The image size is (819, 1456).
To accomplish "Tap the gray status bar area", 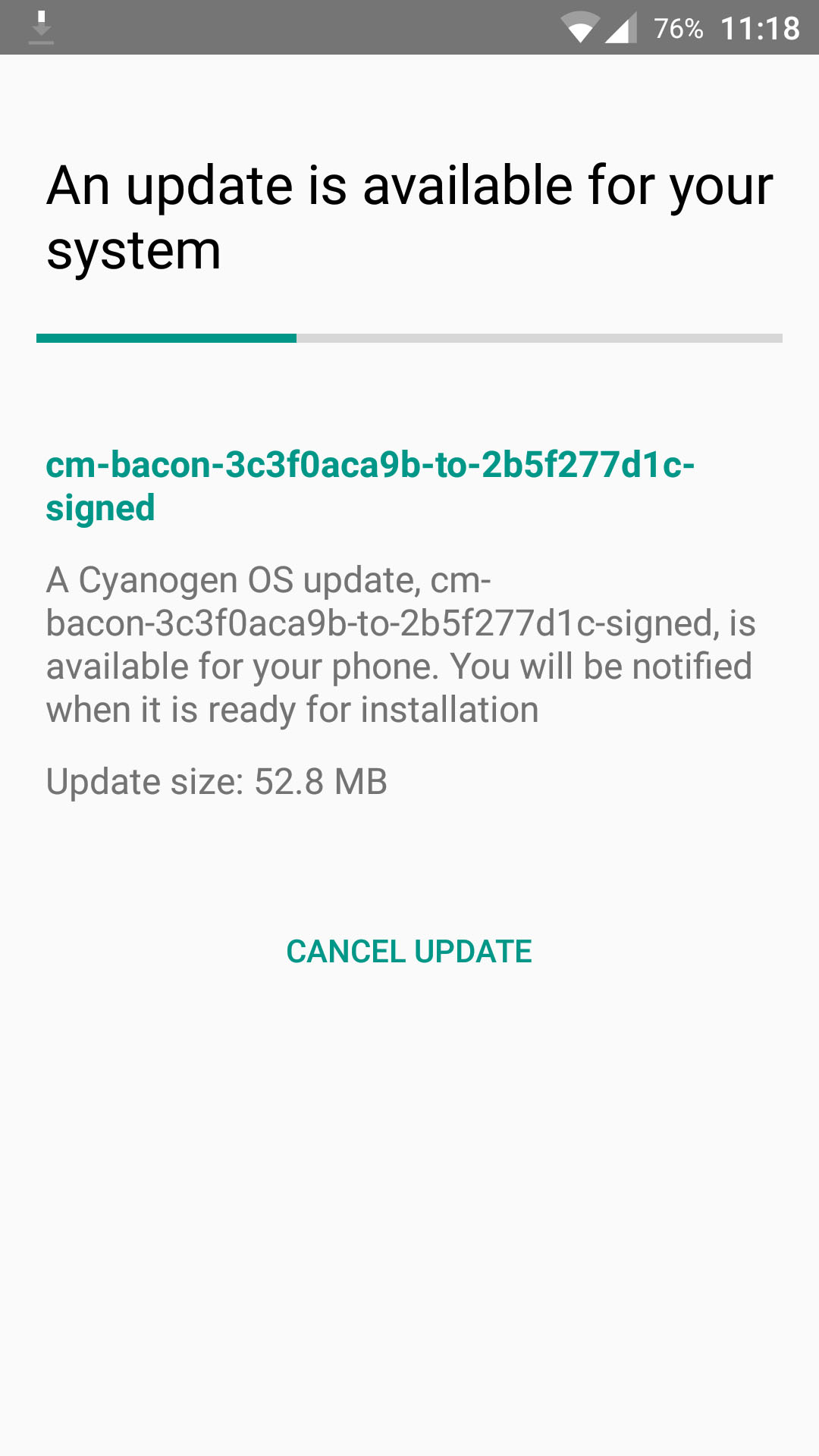I will (x=303, y=27).
